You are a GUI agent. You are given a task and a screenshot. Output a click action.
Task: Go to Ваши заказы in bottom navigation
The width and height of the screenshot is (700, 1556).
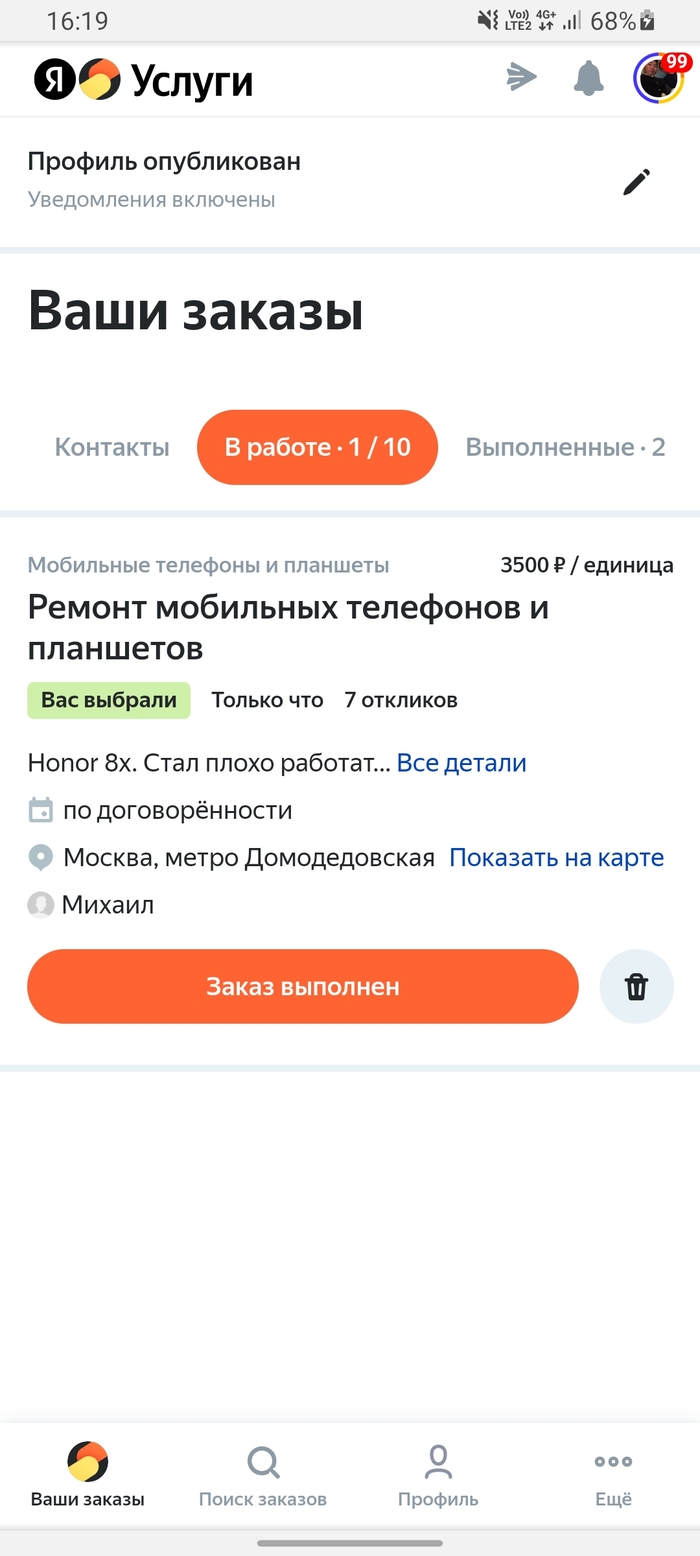click(88, 1475)
